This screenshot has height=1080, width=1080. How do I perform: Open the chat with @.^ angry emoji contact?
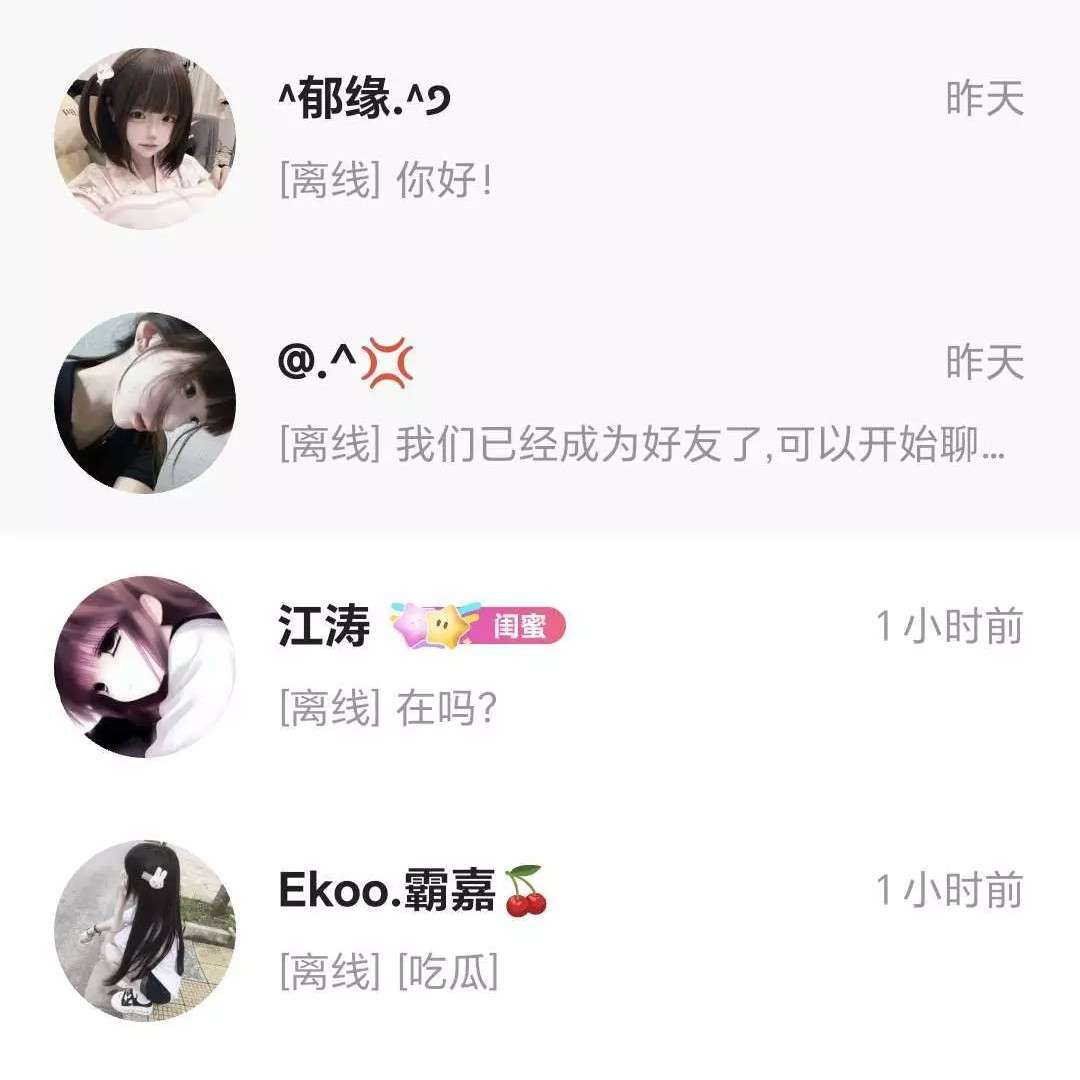click(x=640, y=403)
